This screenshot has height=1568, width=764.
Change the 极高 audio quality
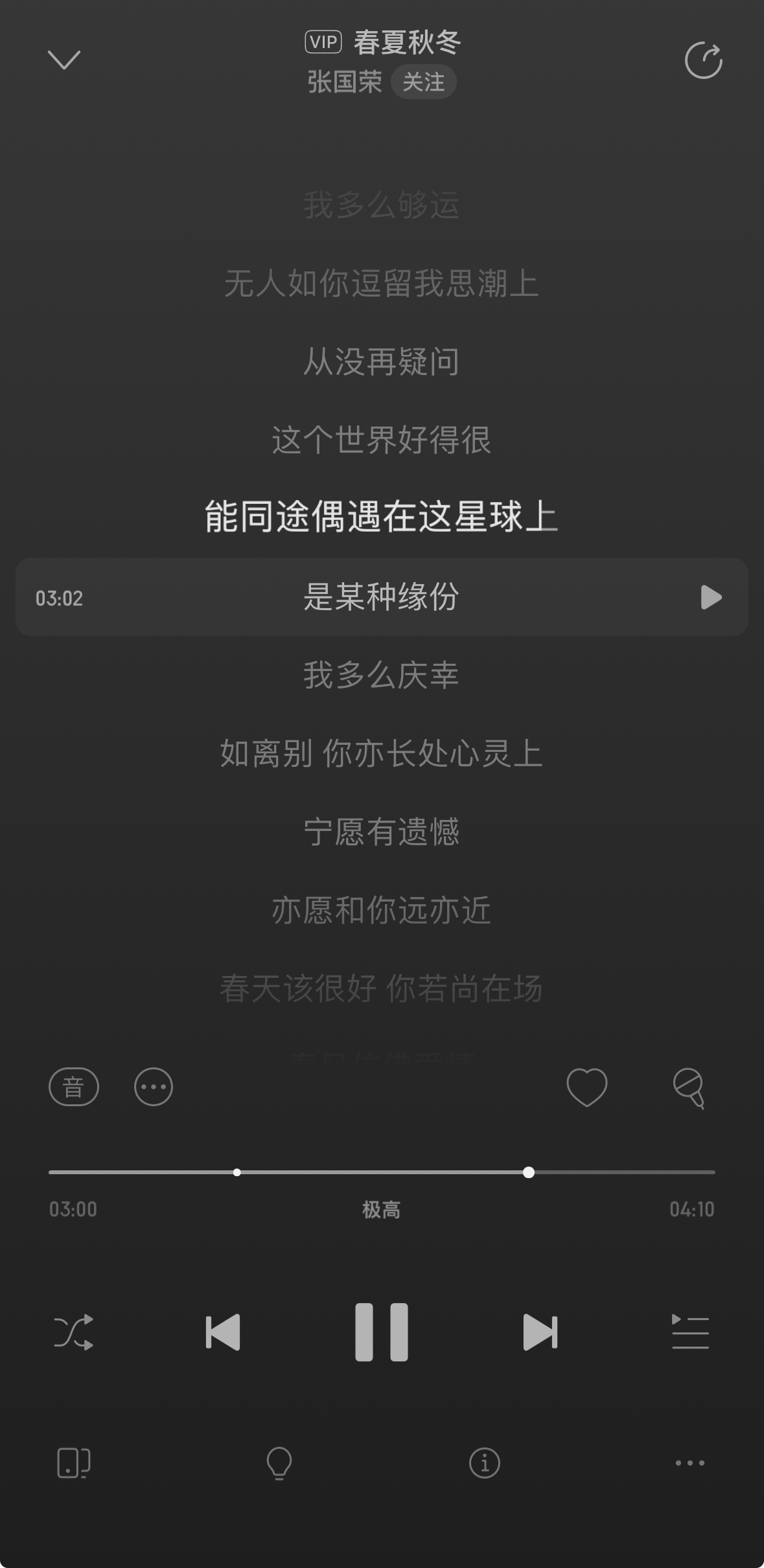point(382,1209)
